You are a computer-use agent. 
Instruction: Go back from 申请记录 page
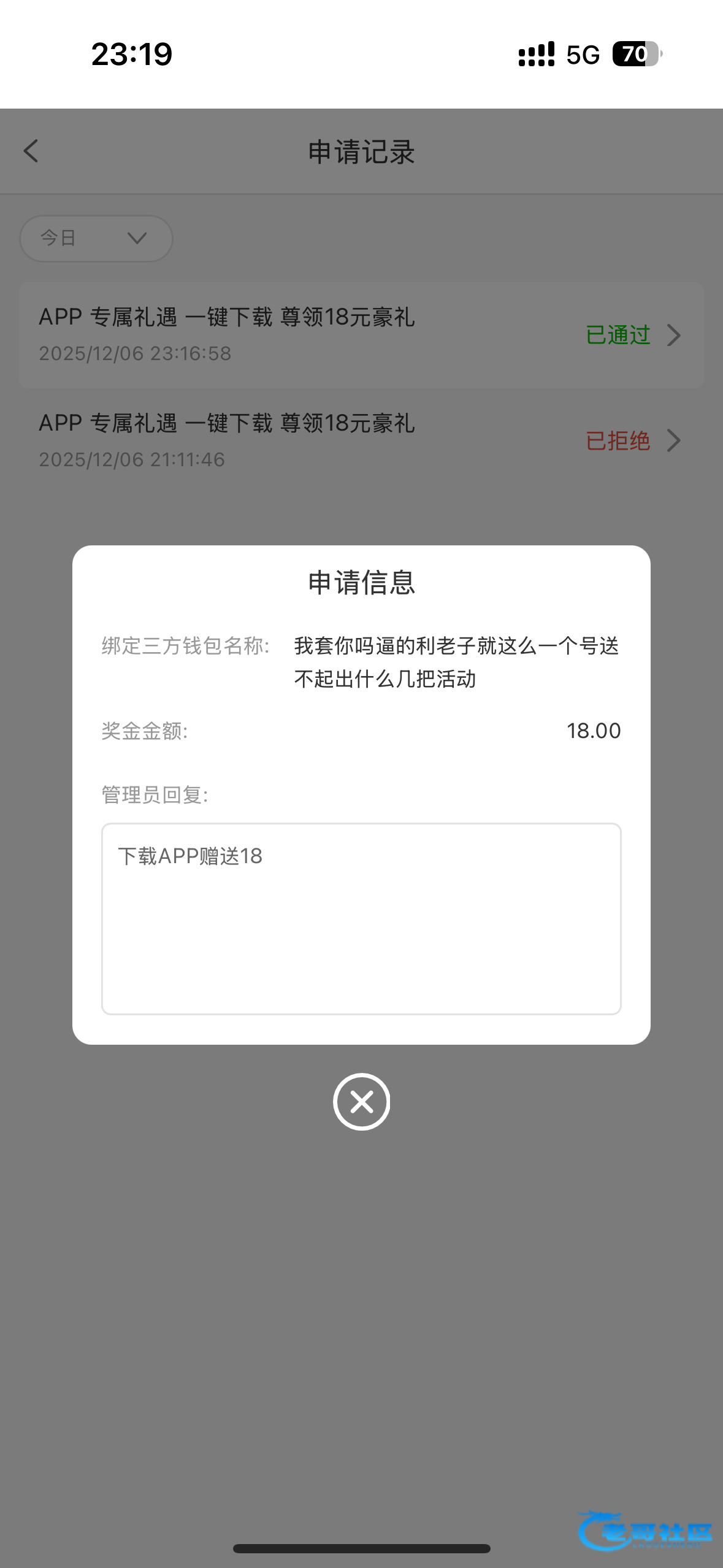point(31,151)
